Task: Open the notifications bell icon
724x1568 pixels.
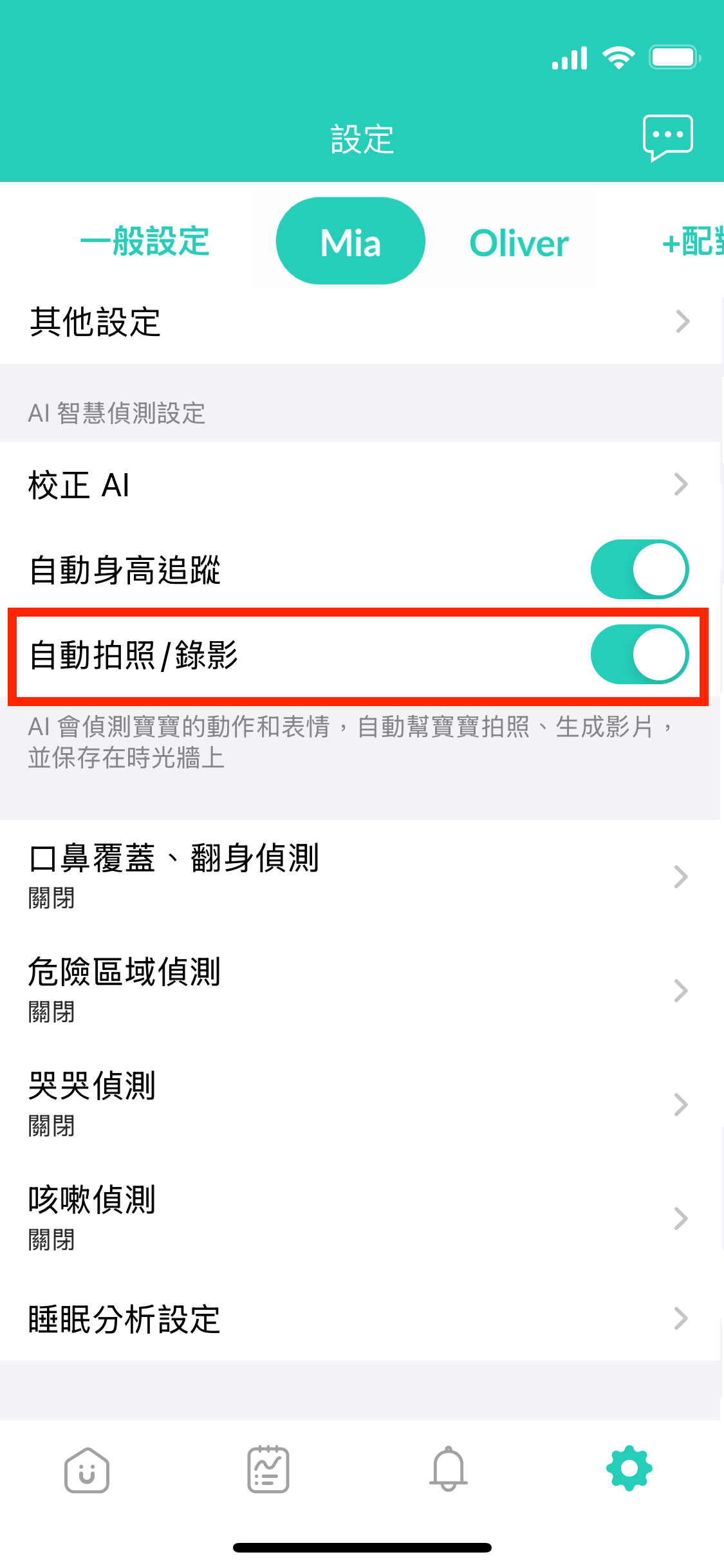Action: click(x=449, y=1470)
